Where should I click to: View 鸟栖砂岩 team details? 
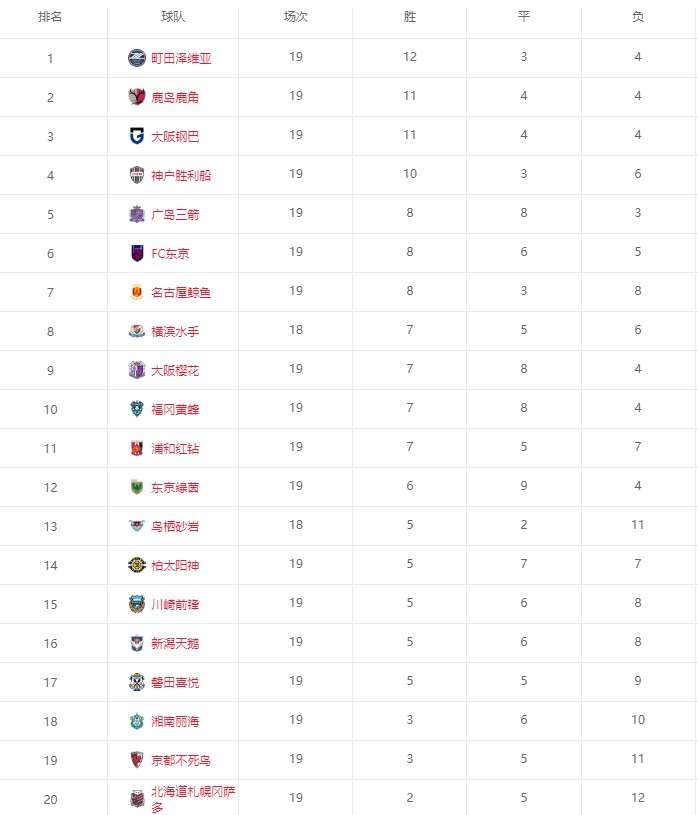pos(175,526)
